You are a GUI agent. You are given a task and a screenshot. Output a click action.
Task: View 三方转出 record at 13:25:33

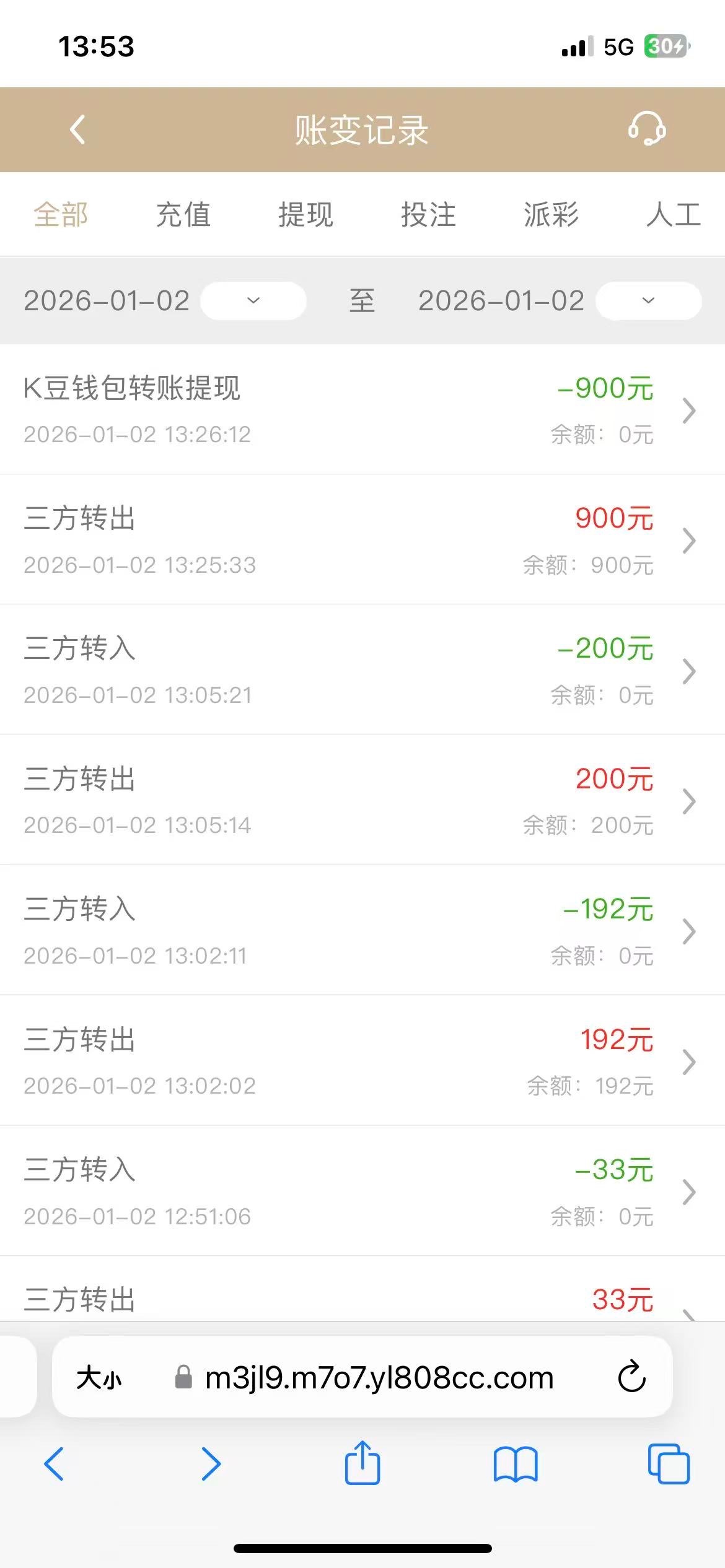point(362,540)
